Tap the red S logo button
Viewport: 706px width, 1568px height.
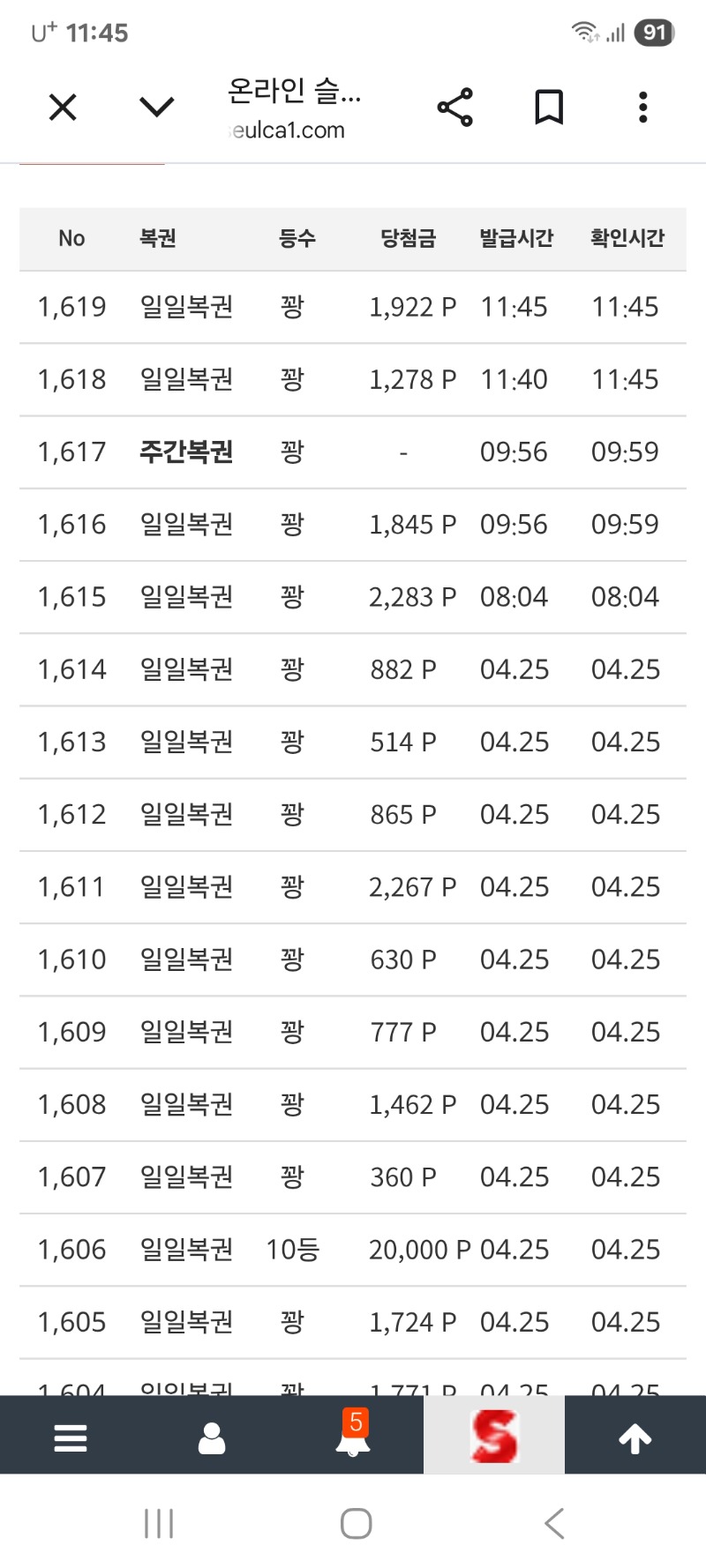494,1436
